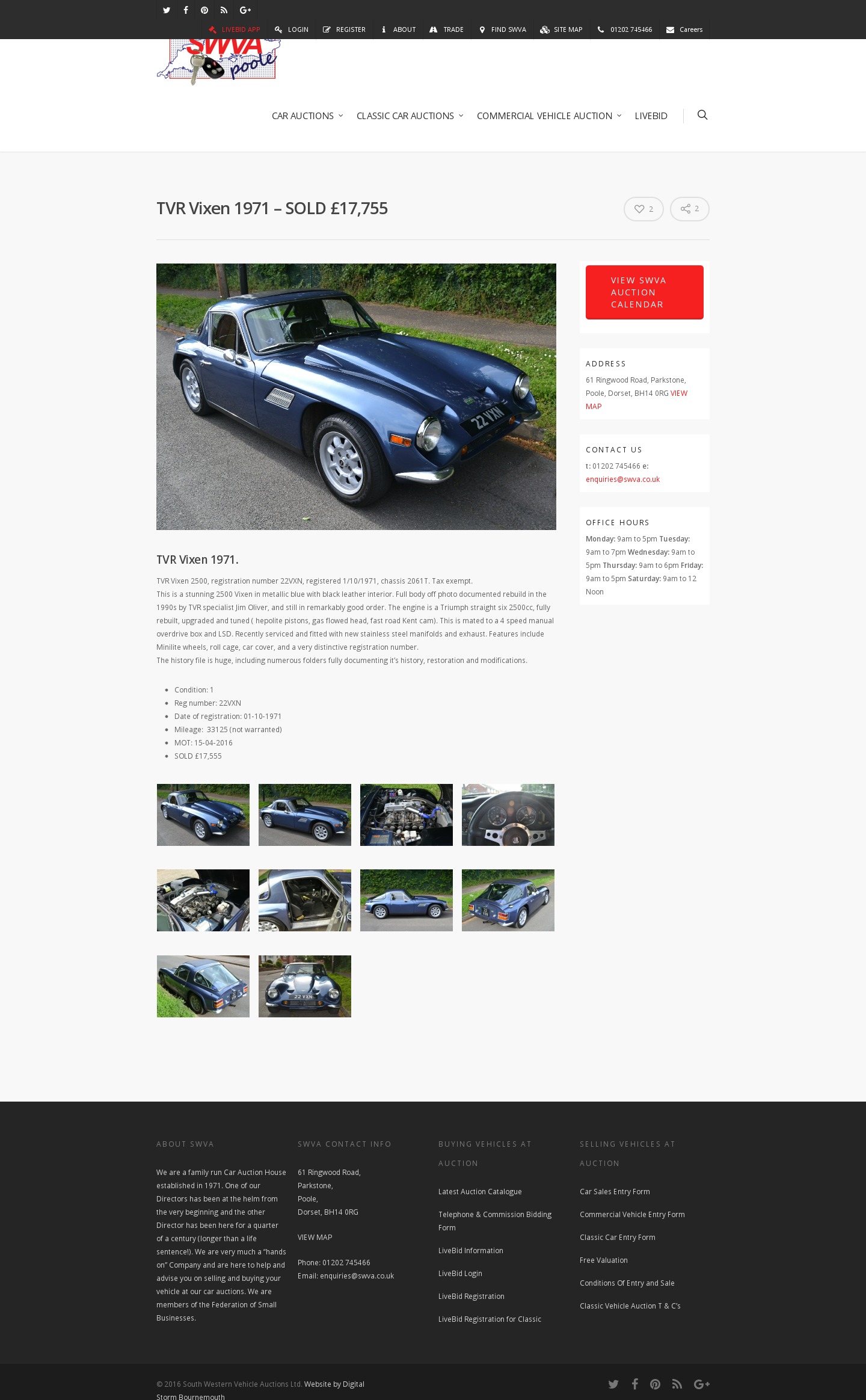Screen dimensions: 866x1400
Task: Open Classic Car Entry Form link
Action: [617, 1238]
